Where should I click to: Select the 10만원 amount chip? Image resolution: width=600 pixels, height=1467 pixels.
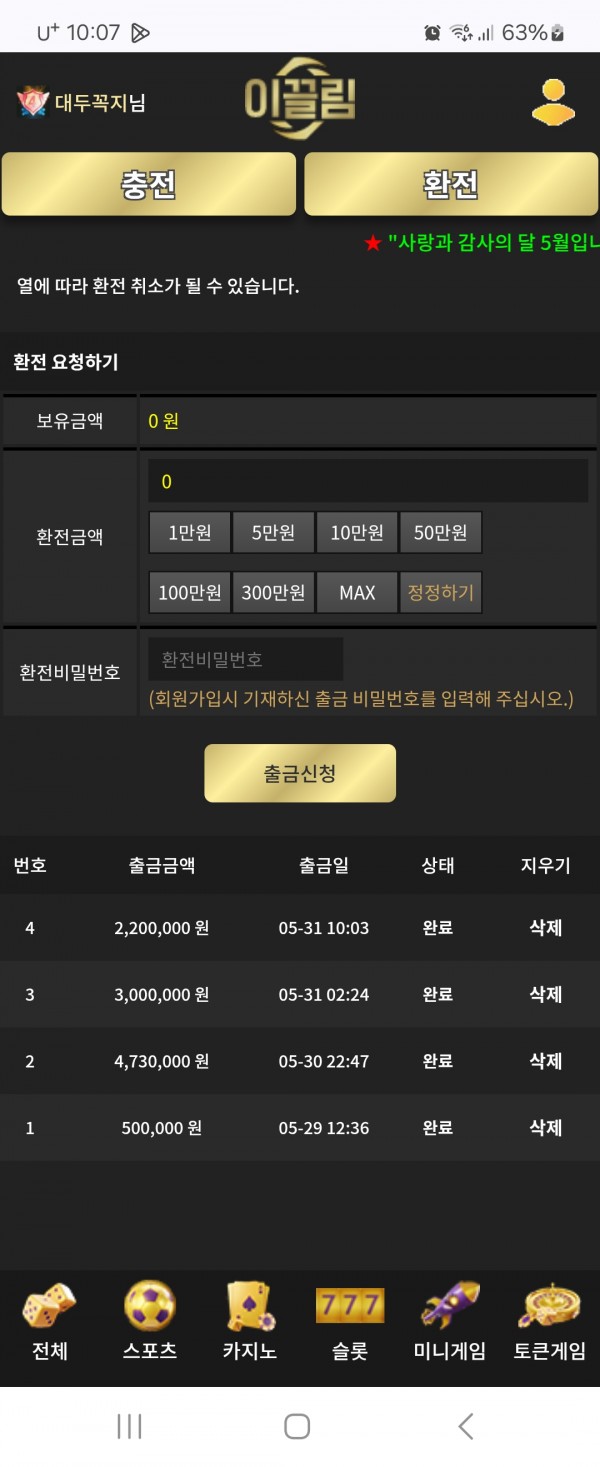(x=357, y=533)
